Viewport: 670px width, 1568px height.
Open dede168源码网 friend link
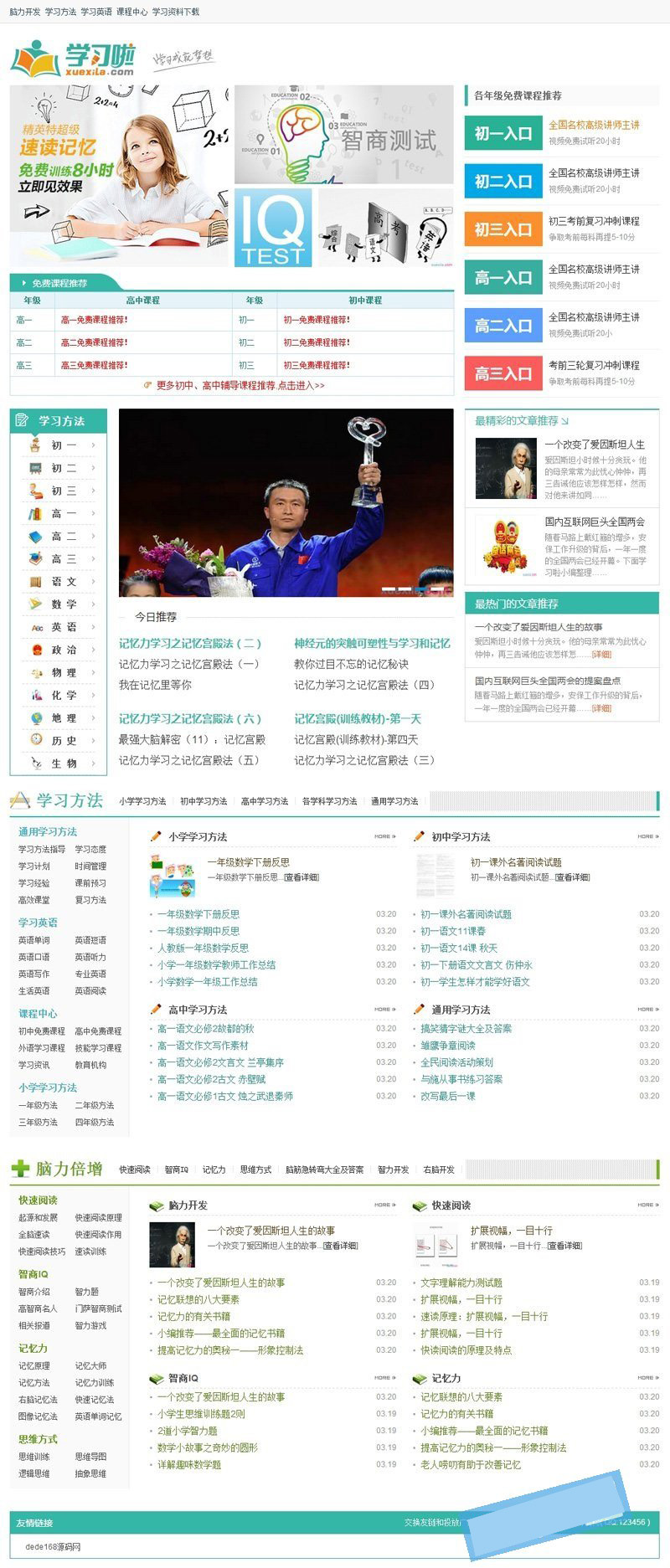53,1547
